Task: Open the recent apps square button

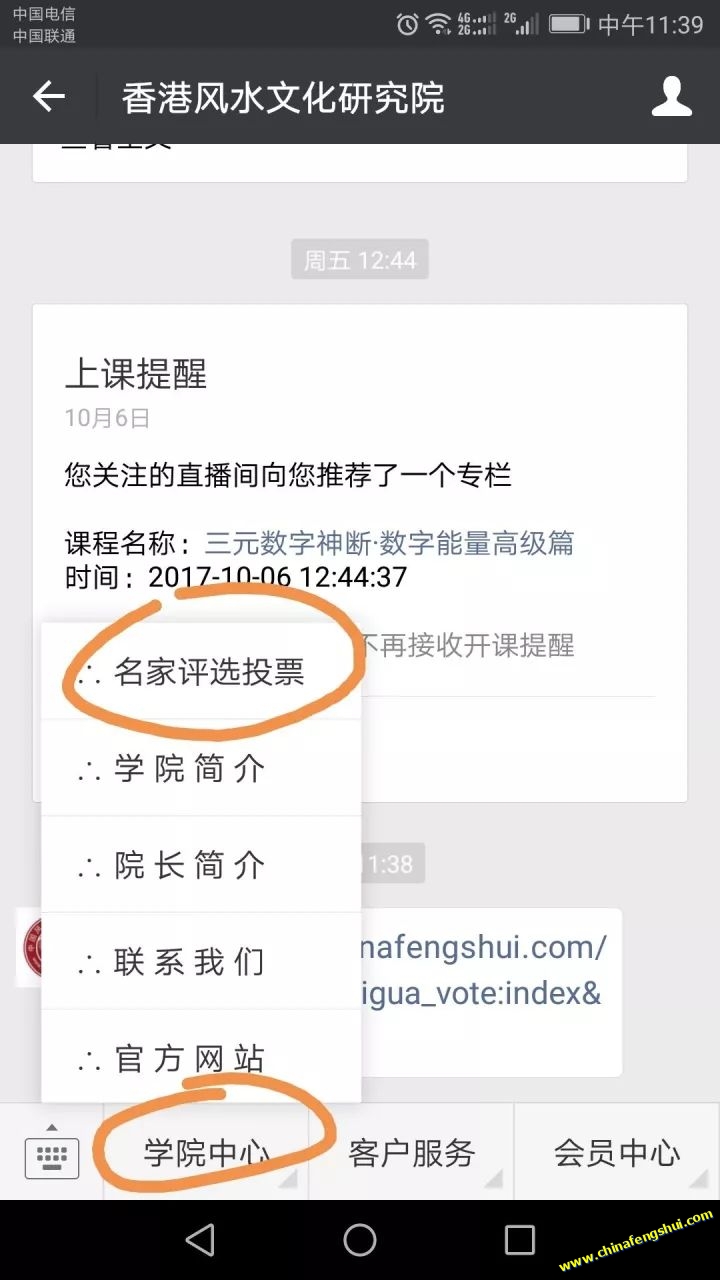Action: coord(519,1240)
